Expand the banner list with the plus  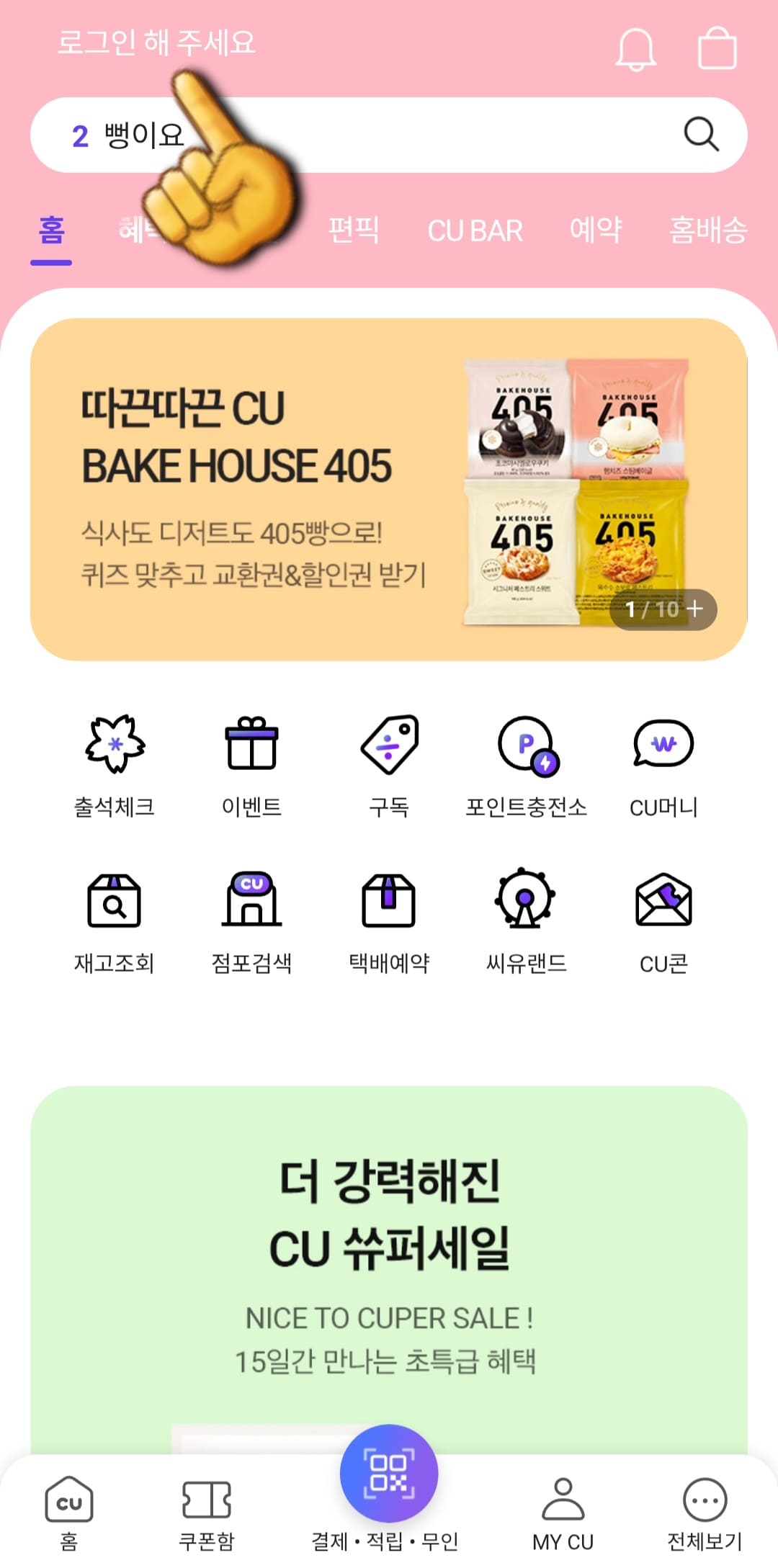(x=695, y=609)
